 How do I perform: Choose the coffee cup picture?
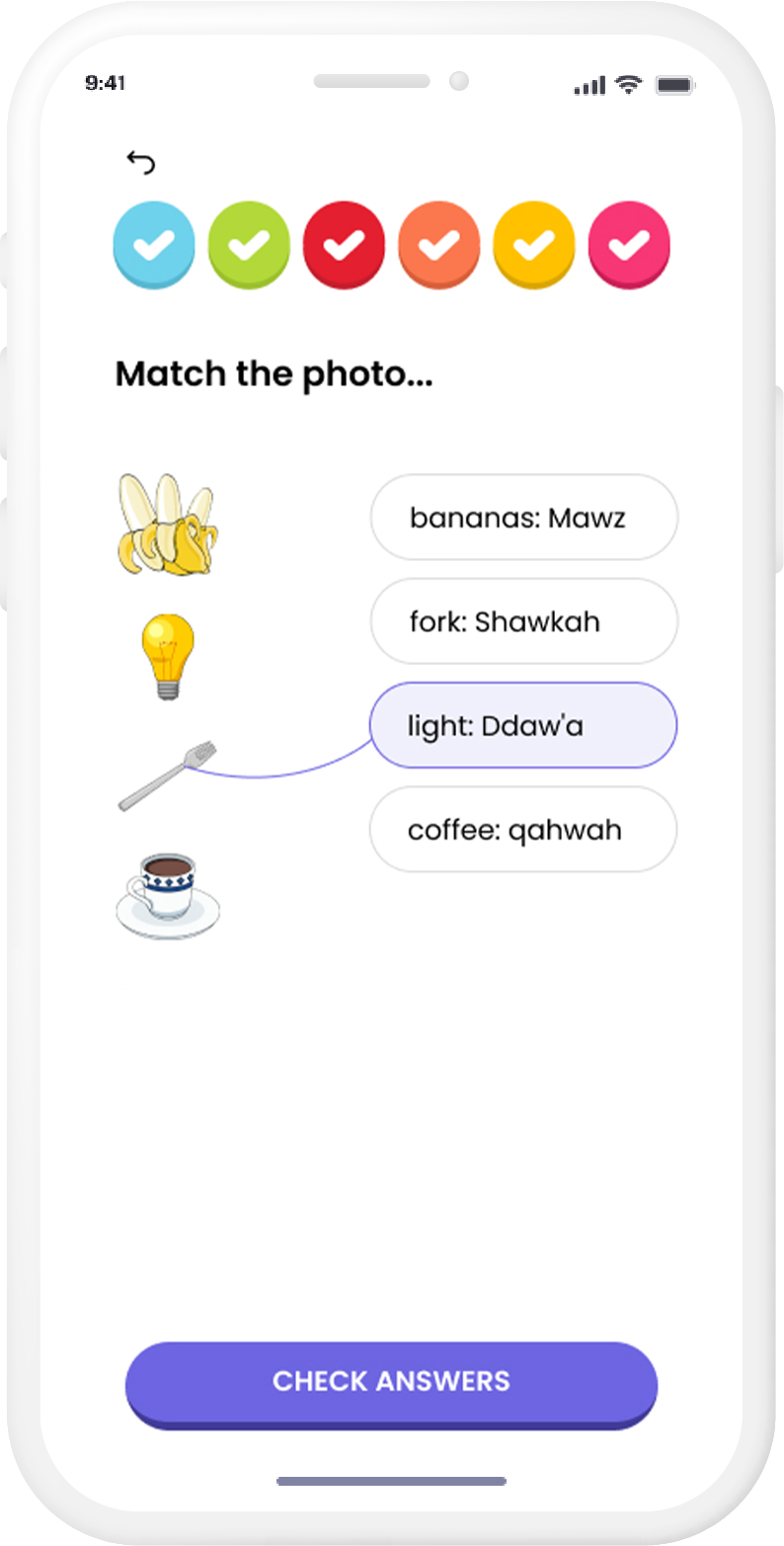(168, 895)
